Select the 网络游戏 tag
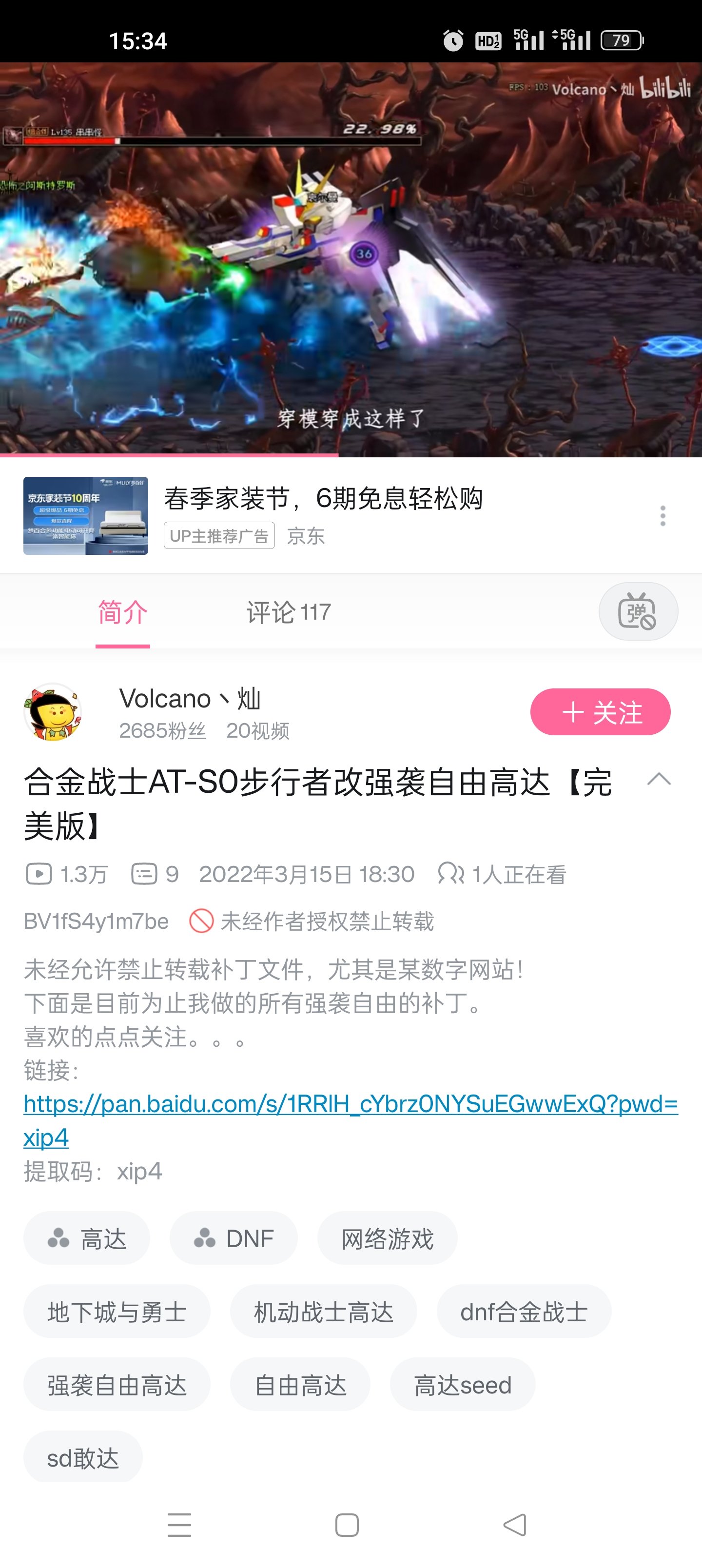Screen dimensions: 702x1568 [387, 1238]
